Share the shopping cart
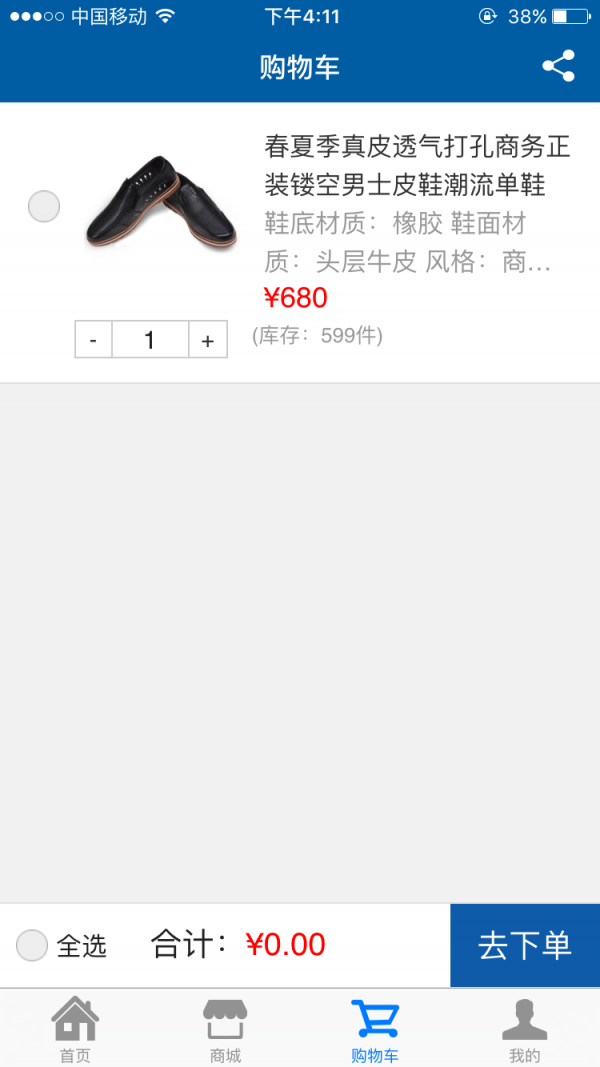The width and height of the screenshot is (600, 1067). point(558,67)
